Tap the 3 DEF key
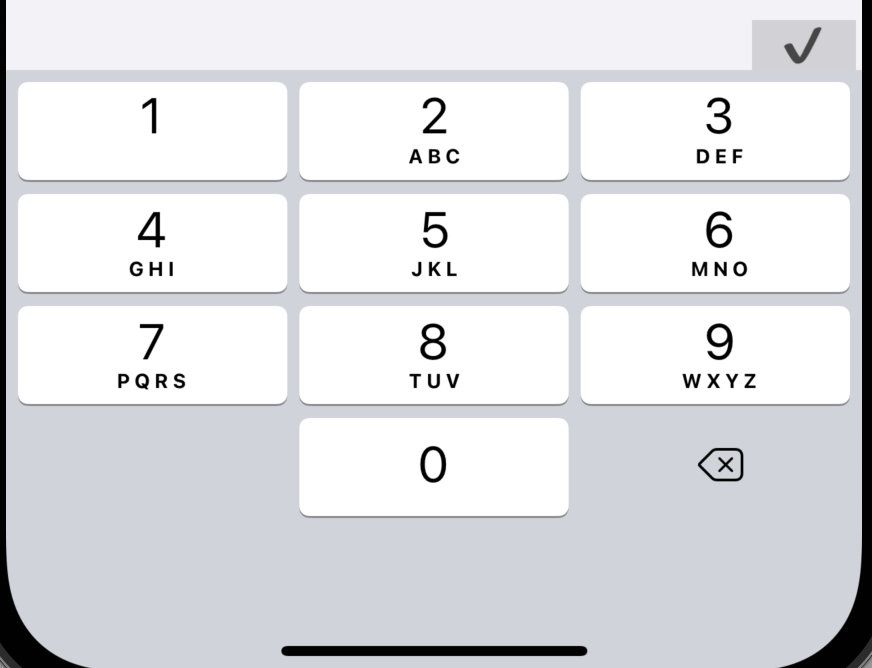The height and width of the screenshot is (668, 872). click(715, 131)
